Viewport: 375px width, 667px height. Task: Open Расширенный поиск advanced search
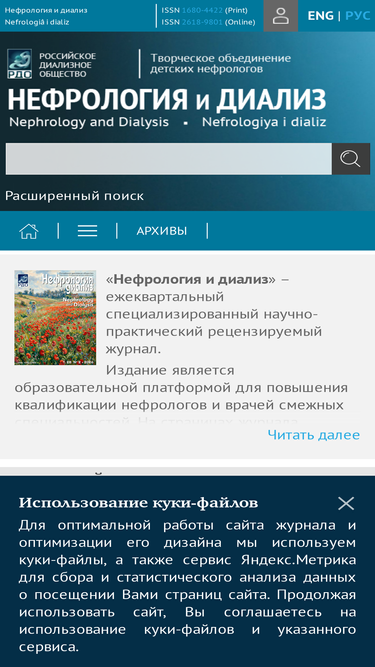[74, 196]
